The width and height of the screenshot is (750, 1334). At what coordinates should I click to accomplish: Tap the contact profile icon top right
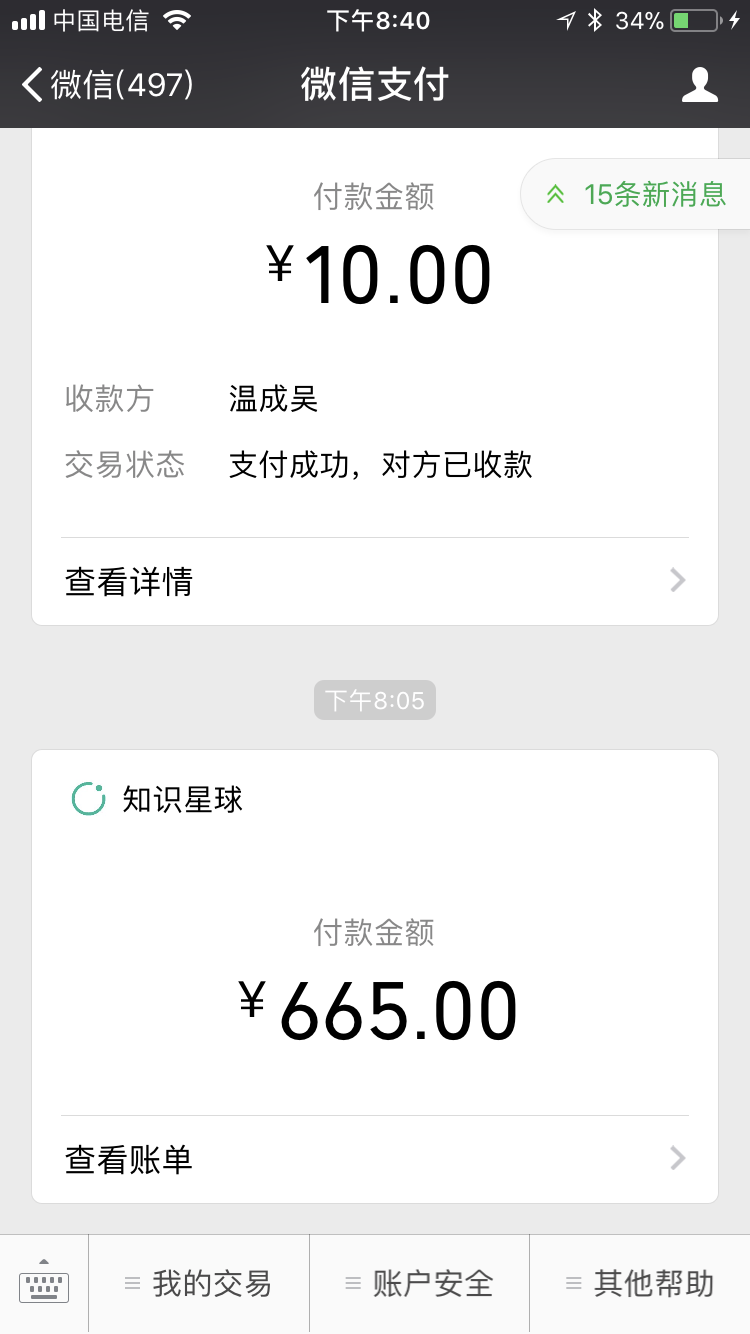[700, 85]
